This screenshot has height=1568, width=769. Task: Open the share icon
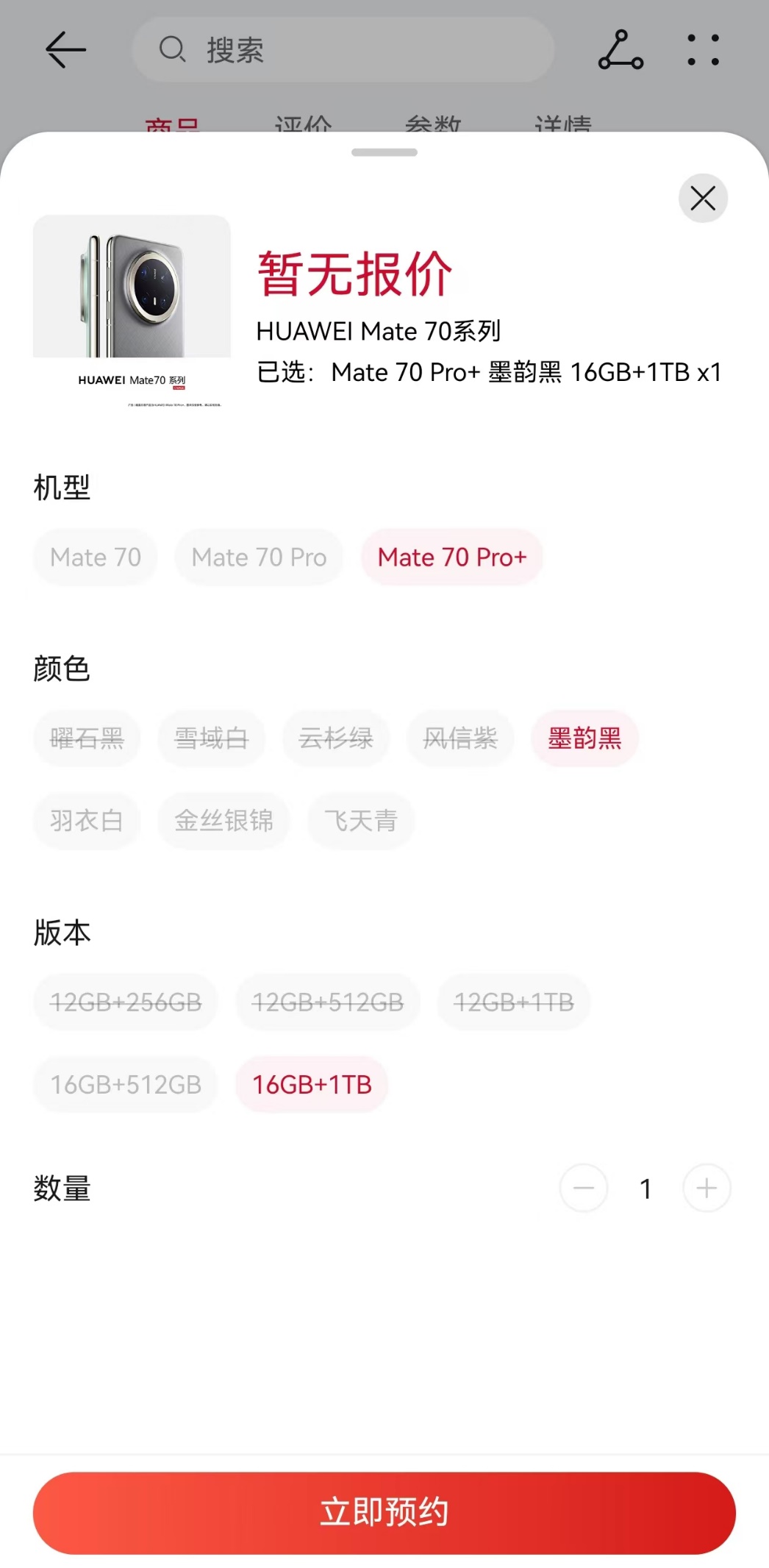coord(620,50)
